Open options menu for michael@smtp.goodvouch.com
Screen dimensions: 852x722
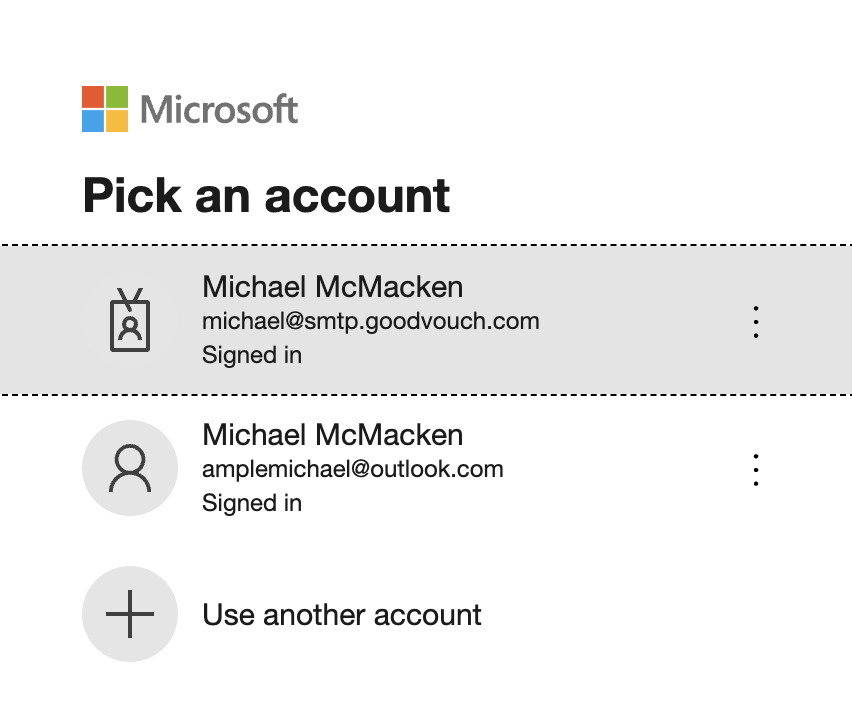[x=756, y=321]
